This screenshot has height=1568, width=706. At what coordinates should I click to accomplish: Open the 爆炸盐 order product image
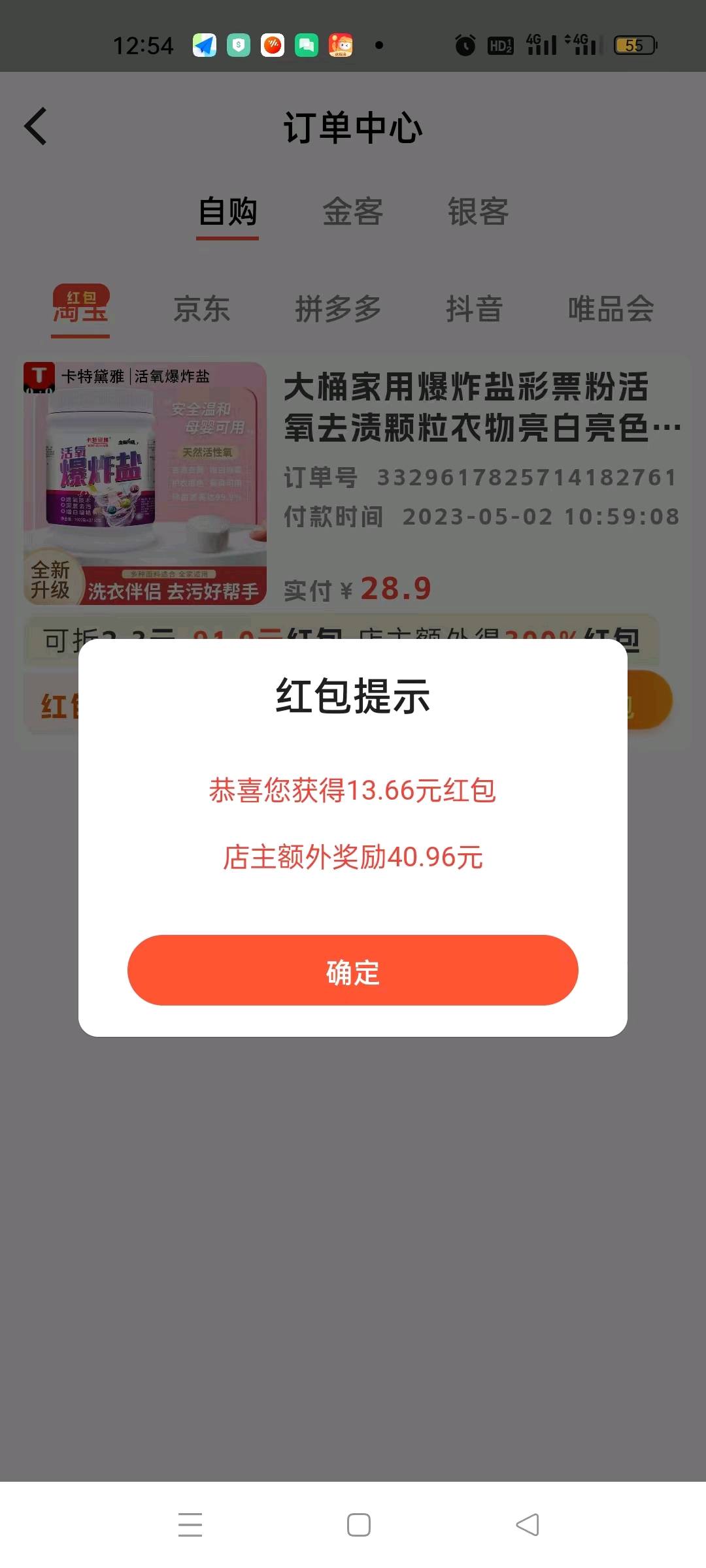pos(145,483)
